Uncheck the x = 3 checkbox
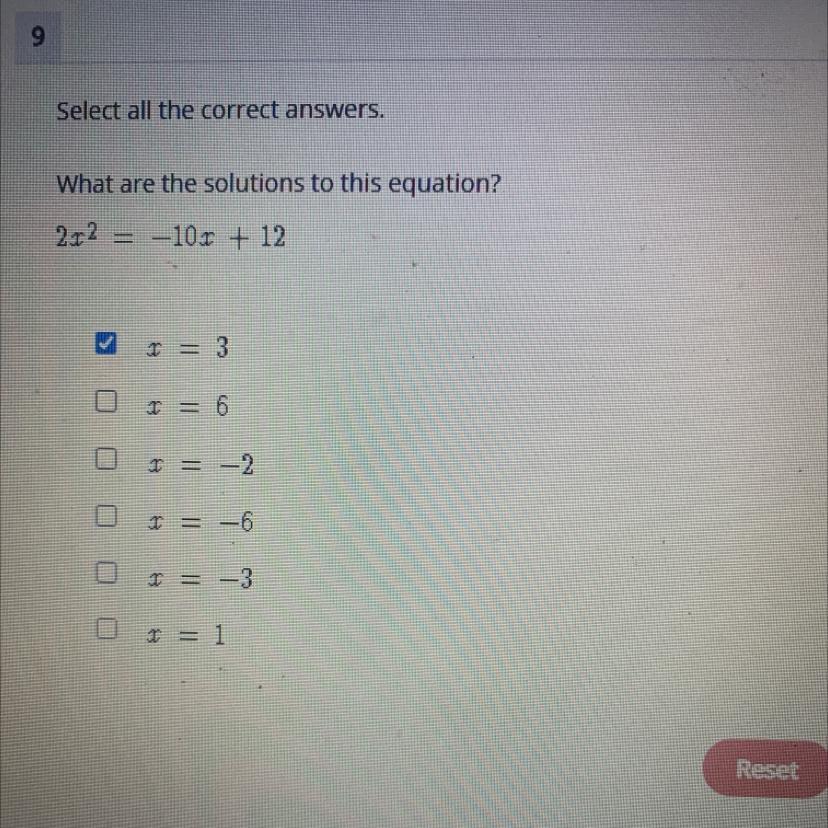The image size is (828, 828). pos(102,345)
